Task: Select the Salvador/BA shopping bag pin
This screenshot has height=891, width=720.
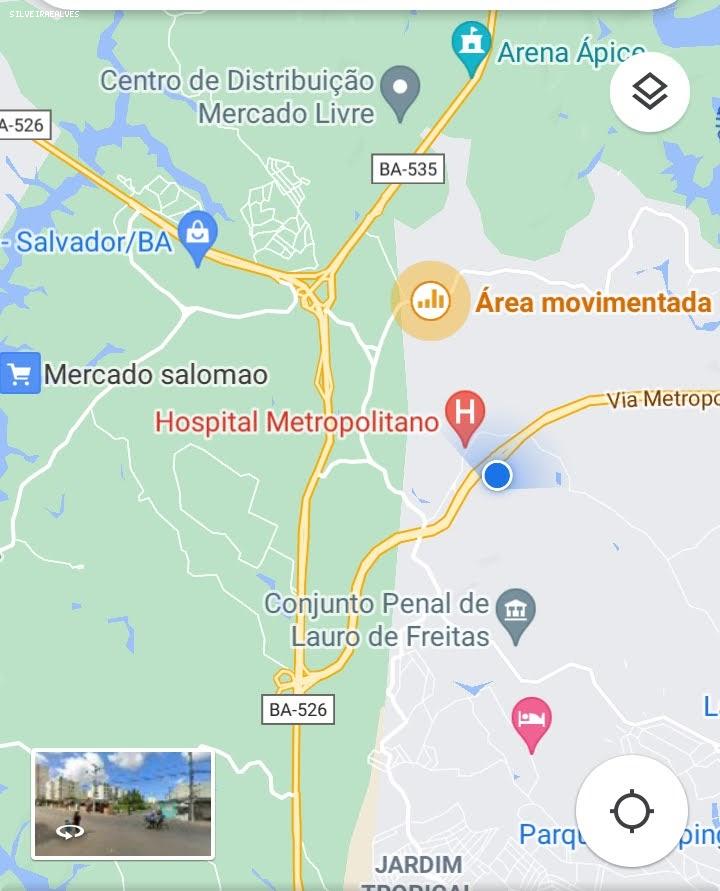Action: tap(197, 237)
